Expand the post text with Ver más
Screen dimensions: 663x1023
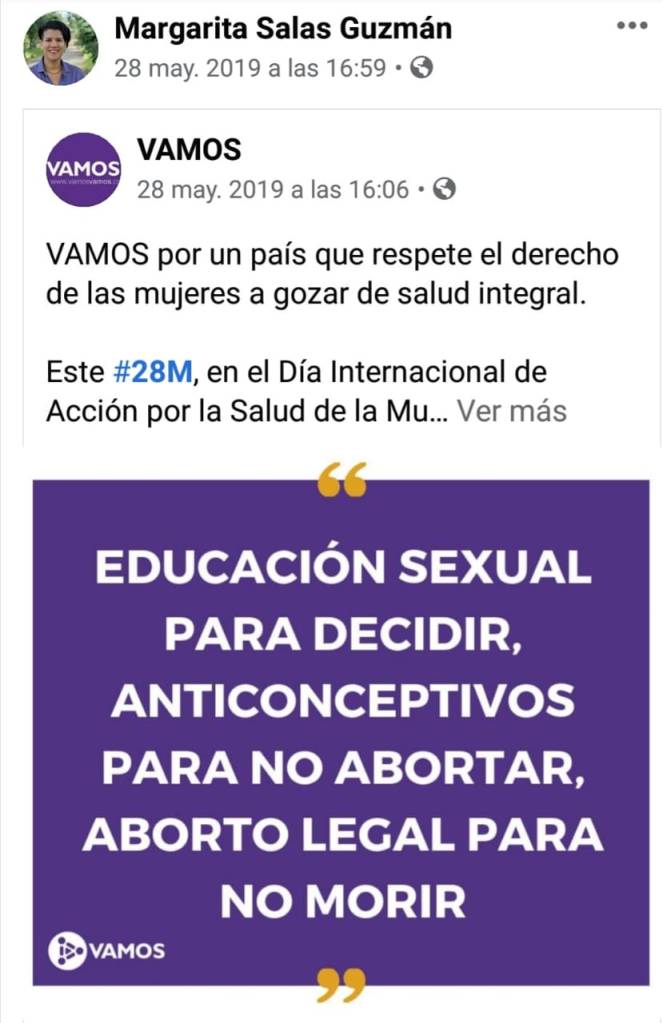pos(512,411)
